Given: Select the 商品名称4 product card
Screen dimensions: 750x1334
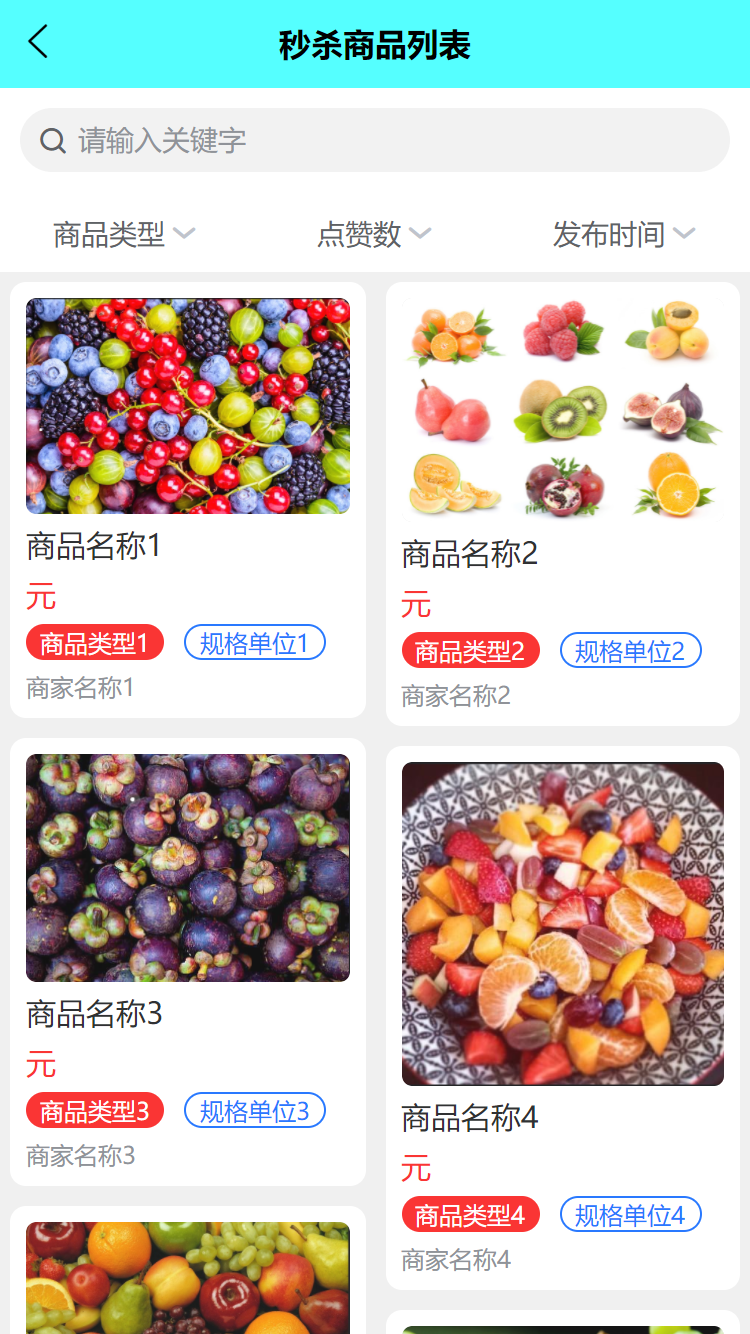Looking at the screenshot, I should coord(563,1017).
